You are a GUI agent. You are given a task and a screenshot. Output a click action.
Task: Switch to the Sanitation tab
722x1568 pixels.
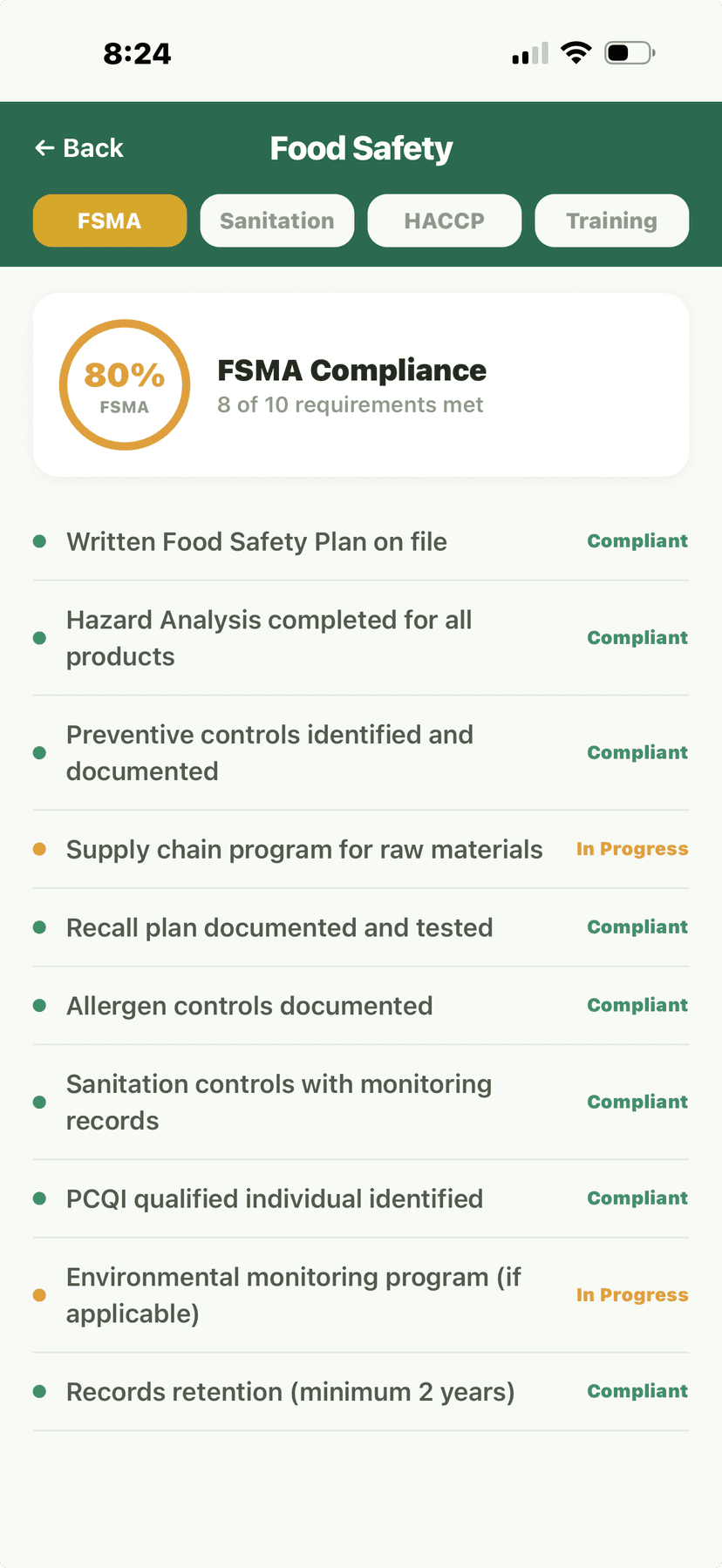276,221
